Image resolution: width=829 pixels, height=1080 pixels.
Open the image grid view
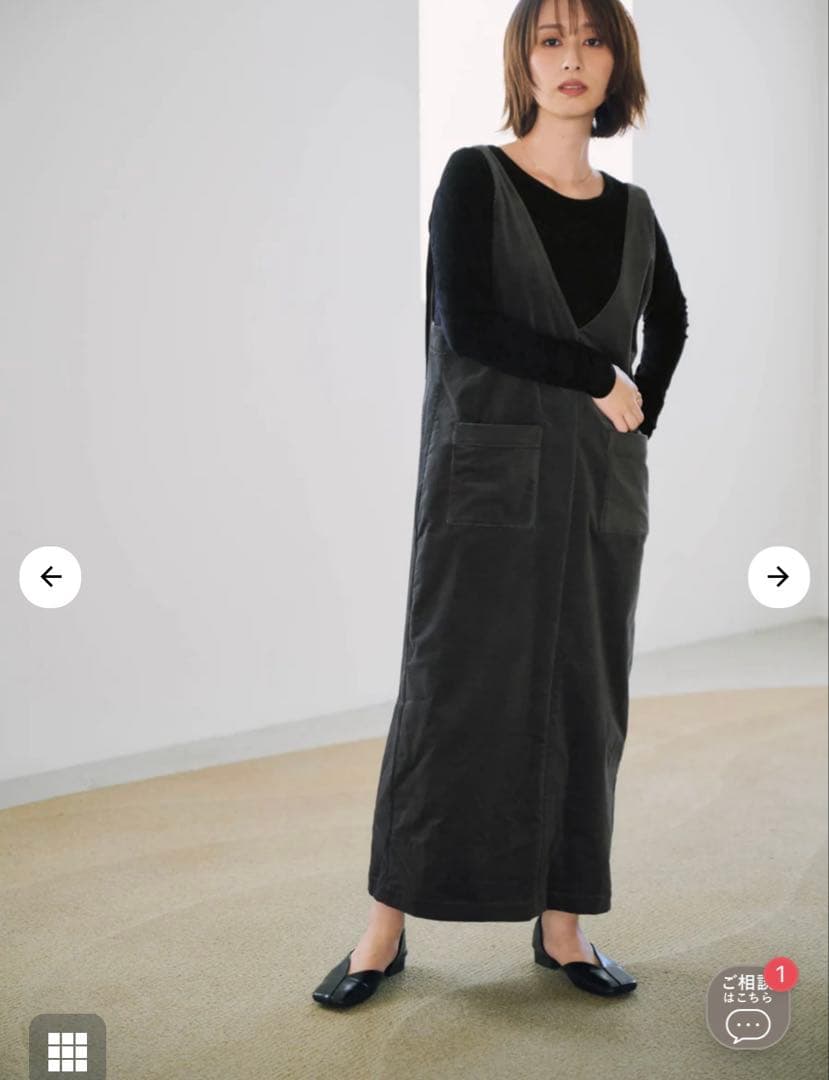pos(67,1050)
